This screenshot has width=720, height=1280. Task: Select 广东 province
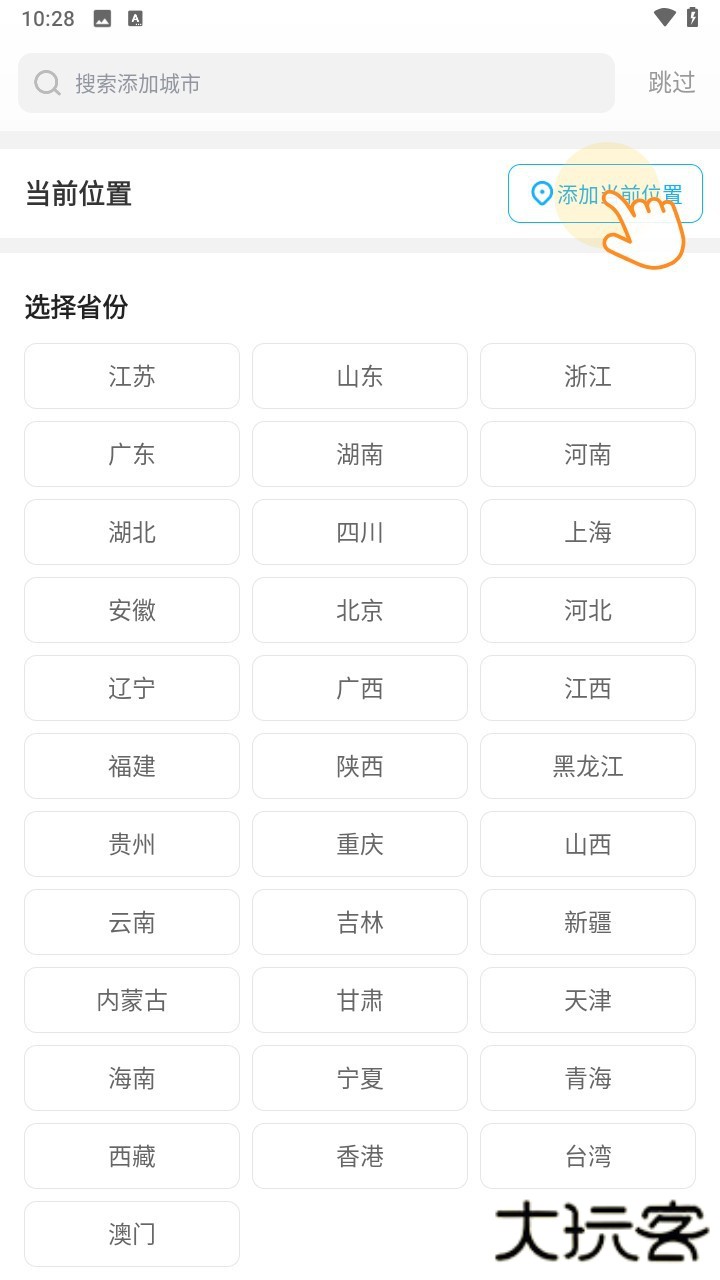131,454
